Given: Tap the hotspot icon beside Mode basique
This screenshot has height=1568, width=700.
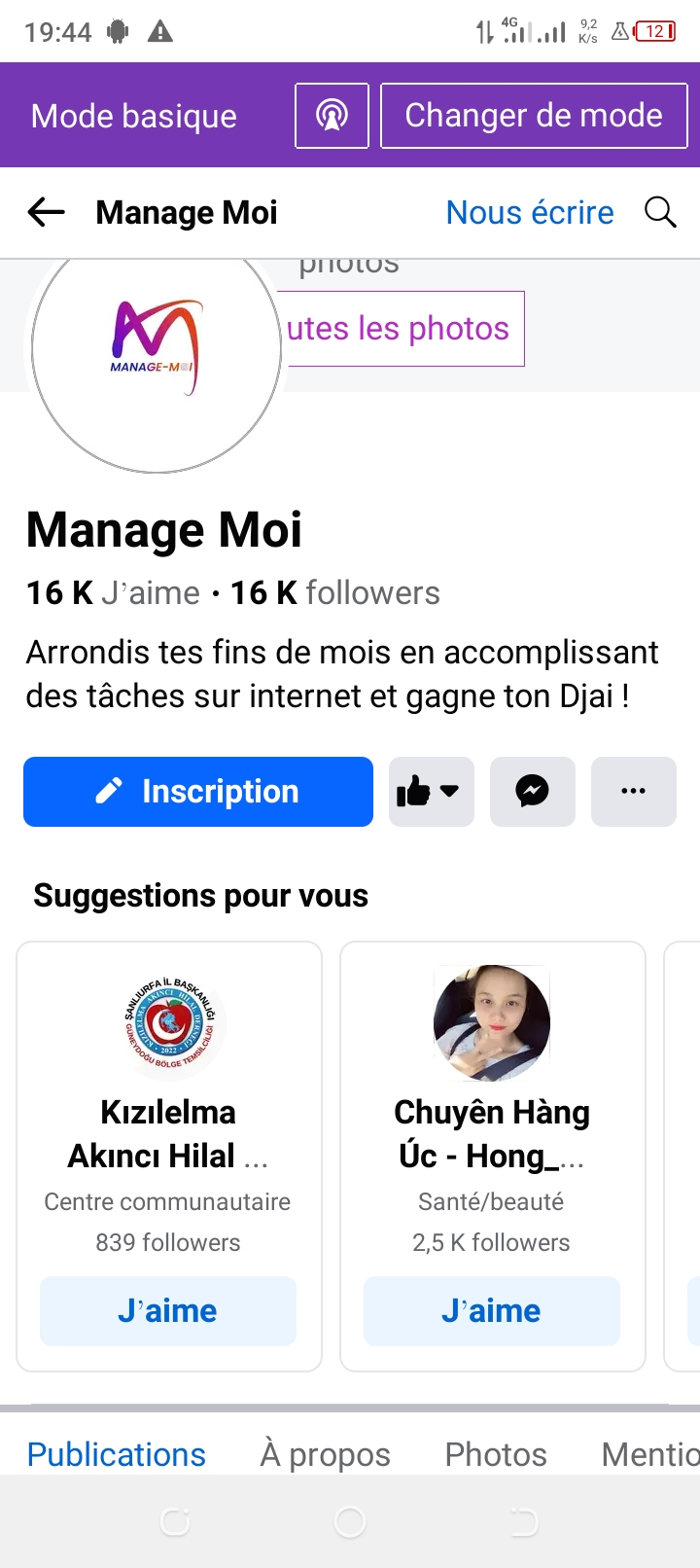Looking at the screenshot, I should pyautogui.click(x=332, y=116).
